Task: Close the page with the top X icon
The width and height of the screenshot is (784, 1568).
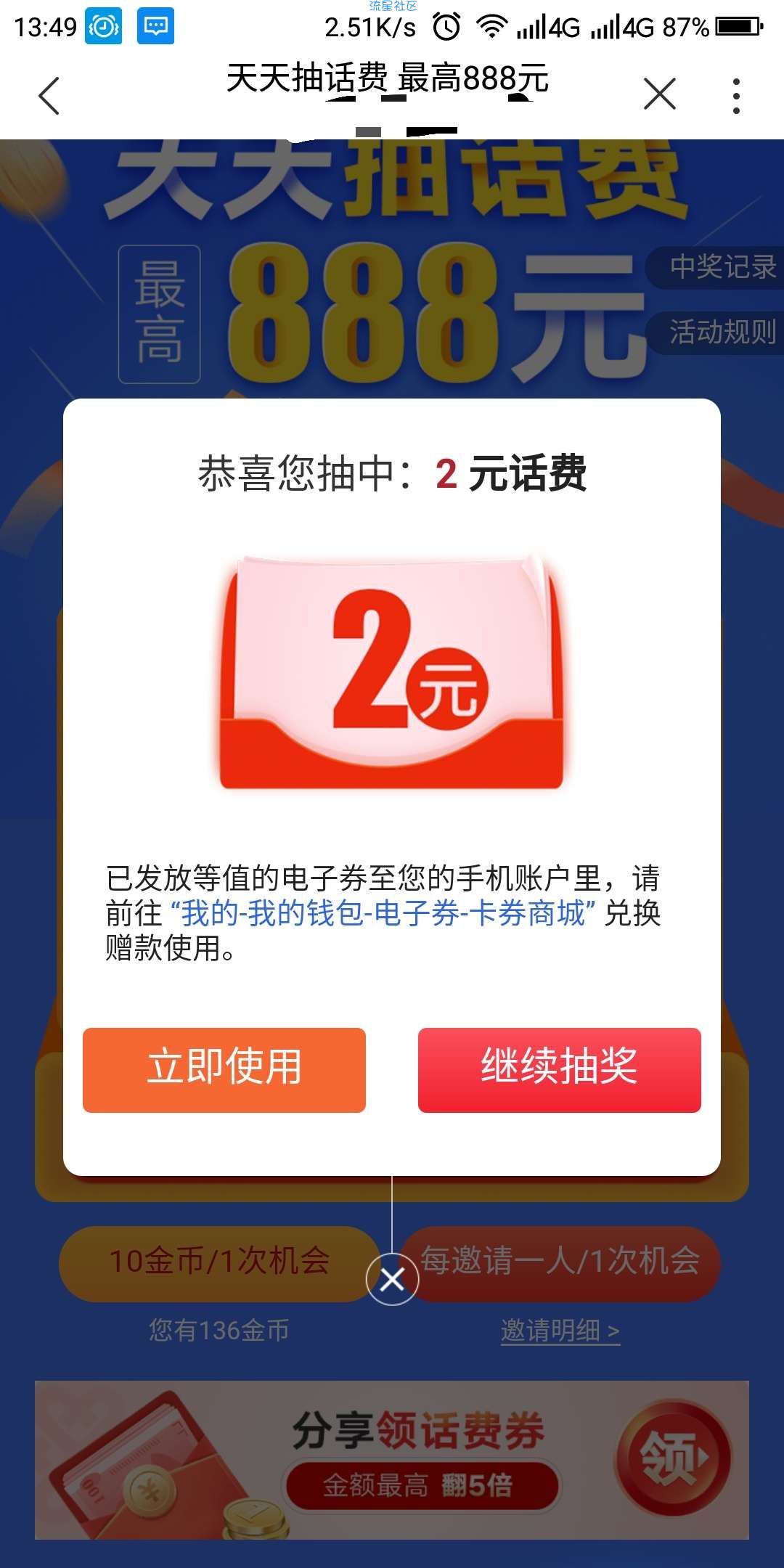Action: [x=659, y=94]
